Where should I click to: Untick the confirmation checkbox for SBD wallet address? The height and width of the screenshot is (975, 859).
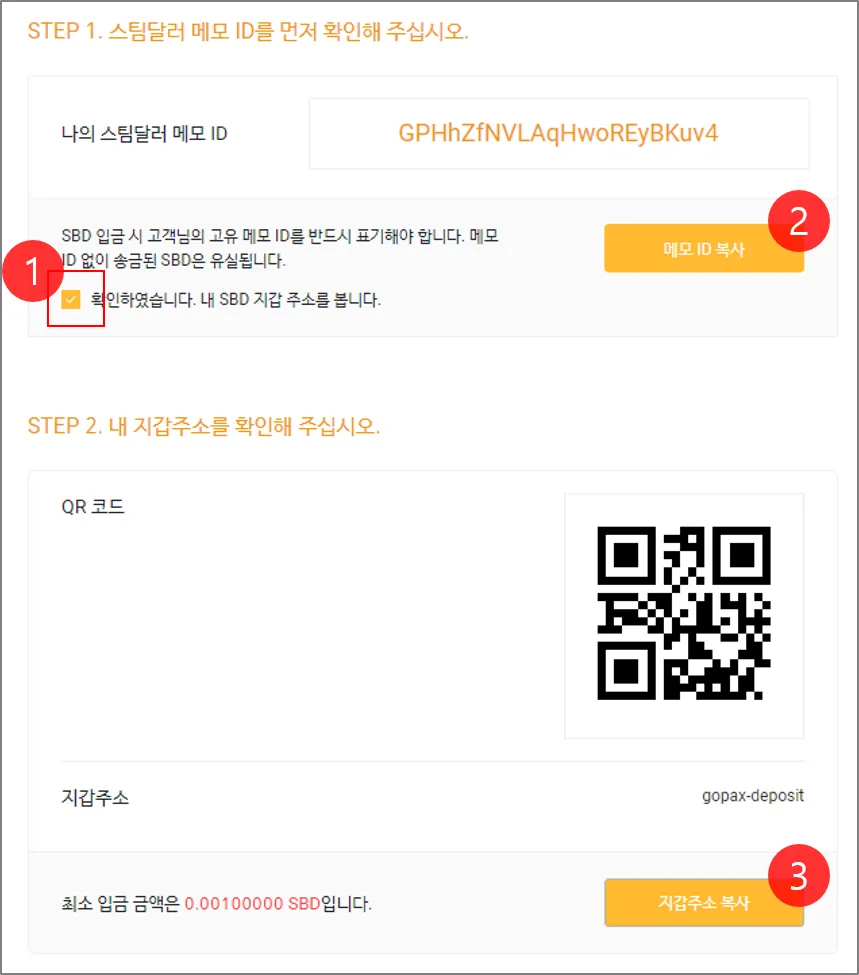click(x=71, y=299)
